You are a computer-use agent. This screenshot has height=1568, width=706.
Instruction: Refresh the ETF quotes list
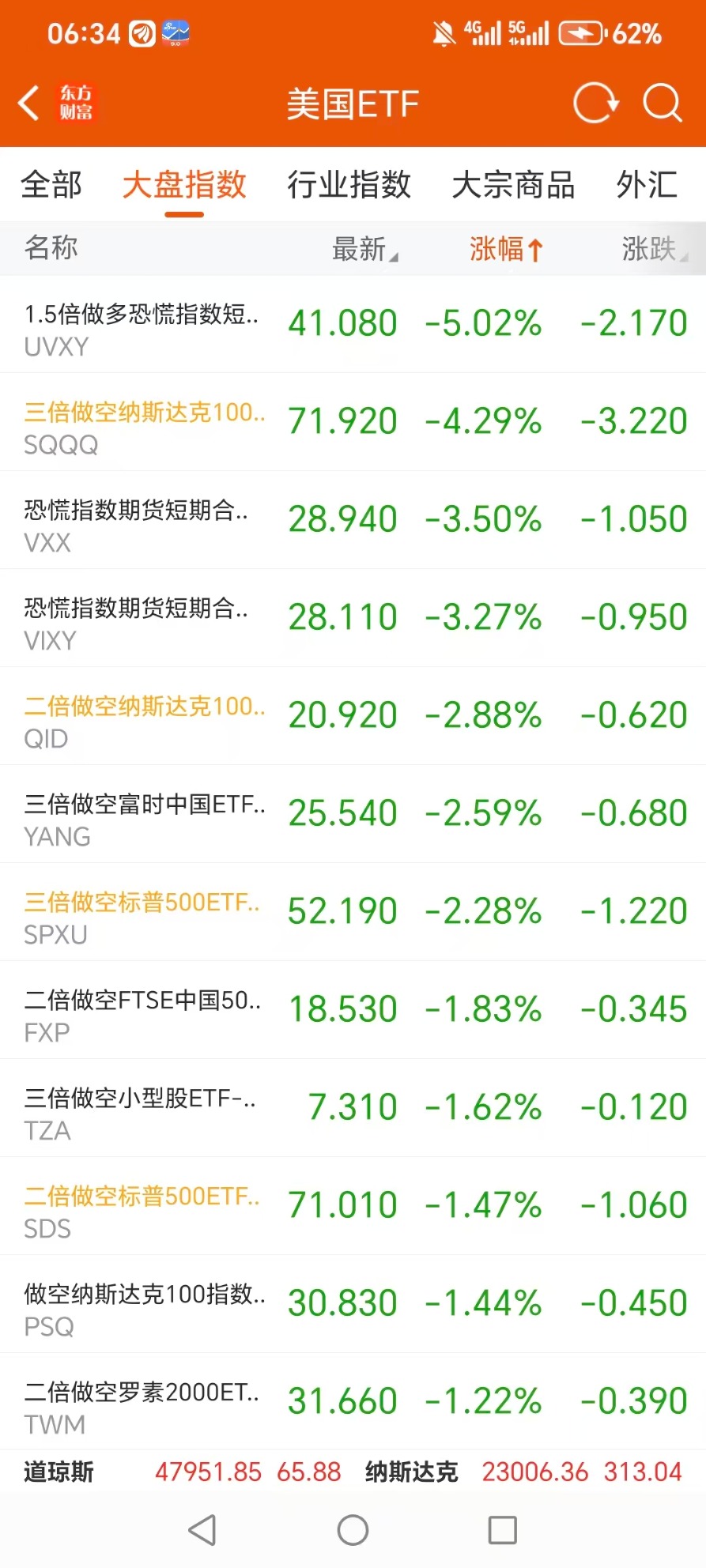coord(595,104)
